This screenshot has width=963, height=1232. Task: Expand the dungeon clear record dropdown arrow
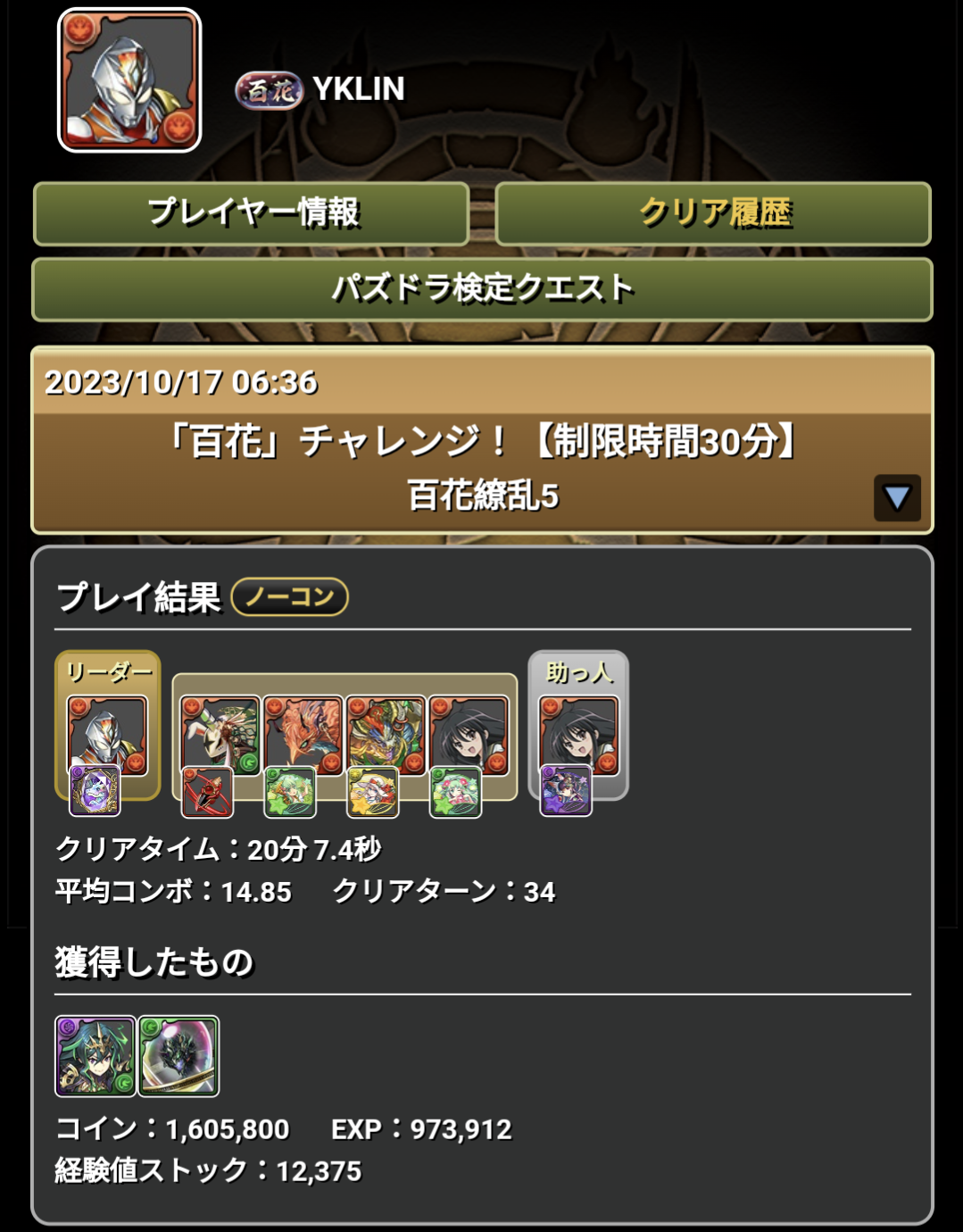click(x=896, y=497)
